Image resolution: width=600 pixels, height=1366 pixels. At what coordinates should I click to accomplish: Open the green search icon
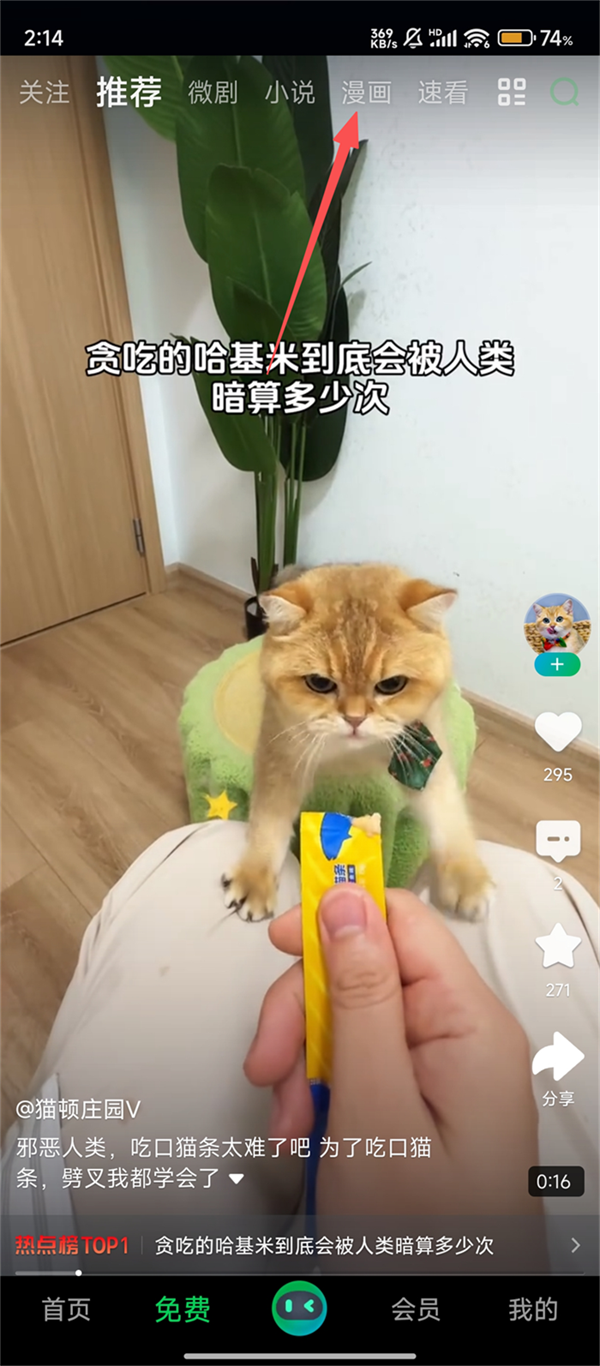click(565, 93)
